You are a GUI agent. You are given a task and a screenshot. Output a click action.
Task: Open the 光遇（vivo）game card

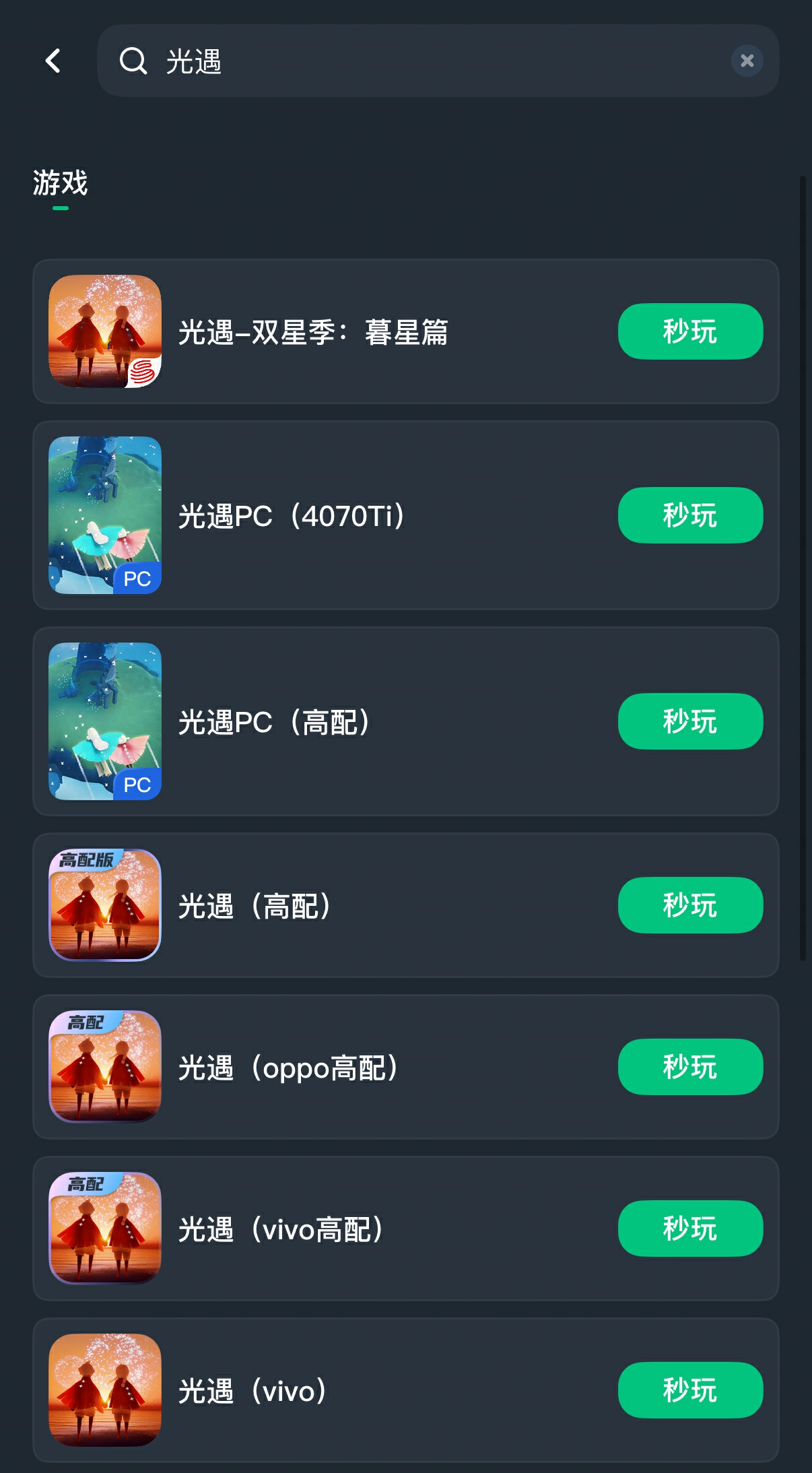[x=252, y=1392]
